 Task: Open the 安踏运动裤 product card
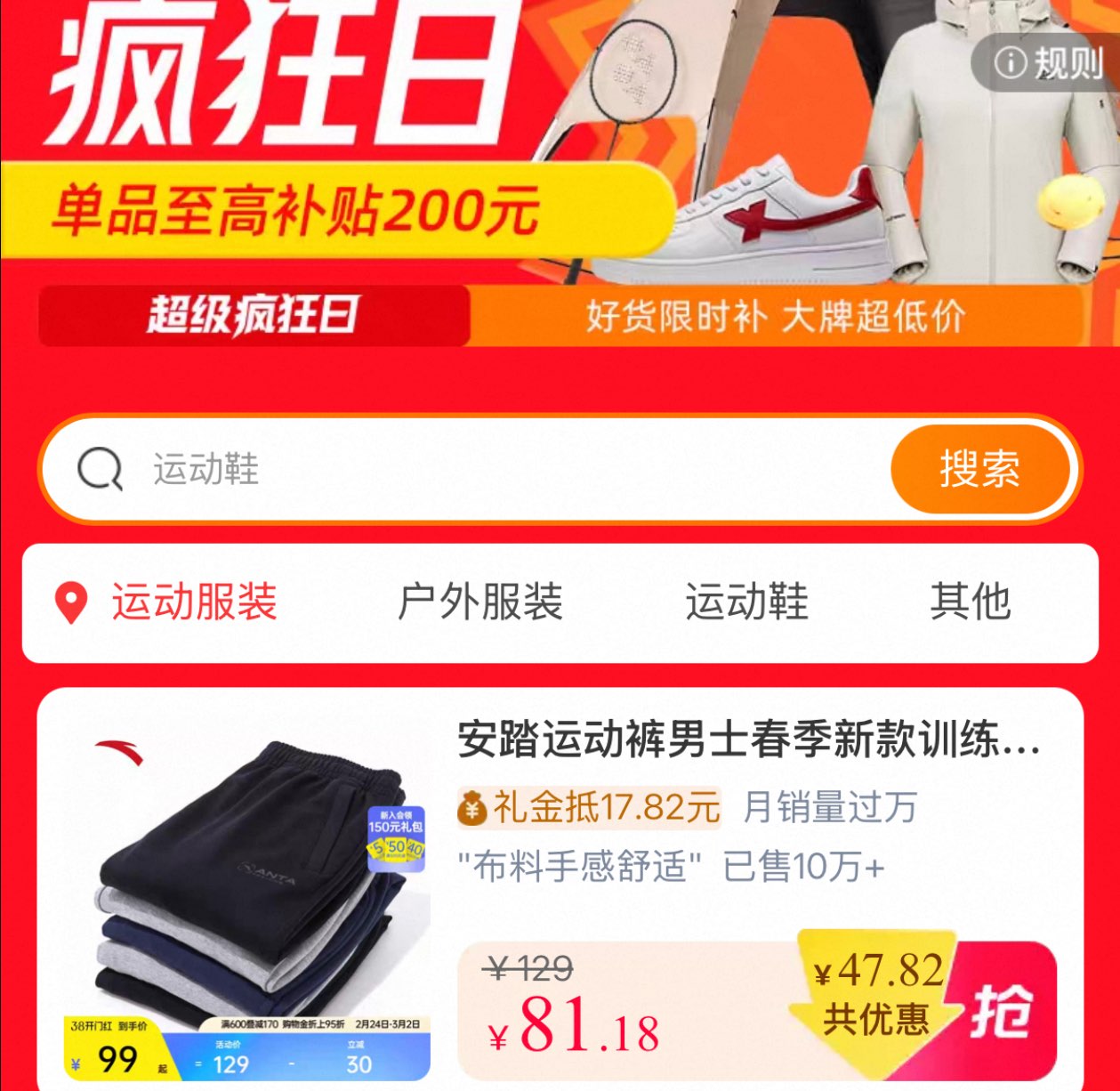click(x=560, y=890)
